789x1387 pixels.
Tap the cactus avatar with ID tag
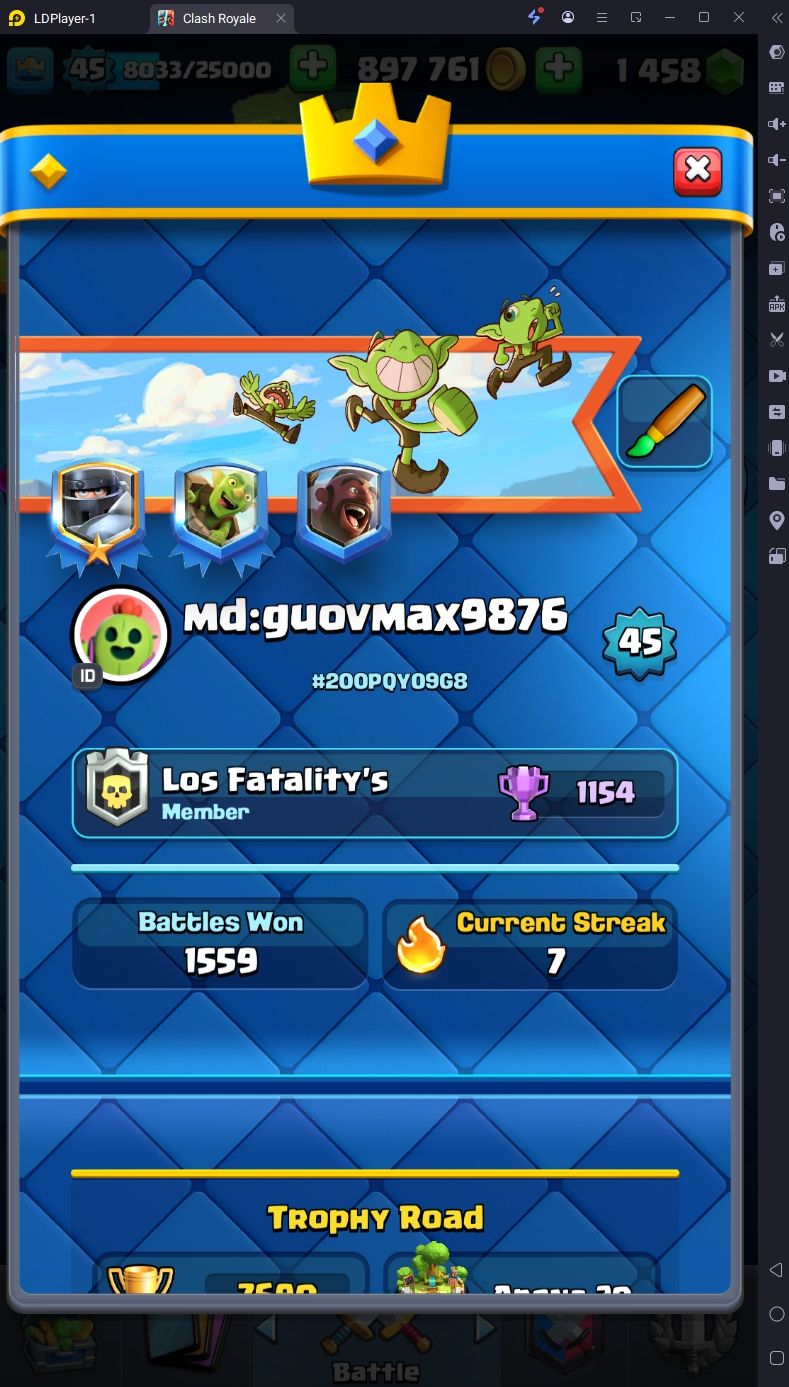[x=121, y=636]
